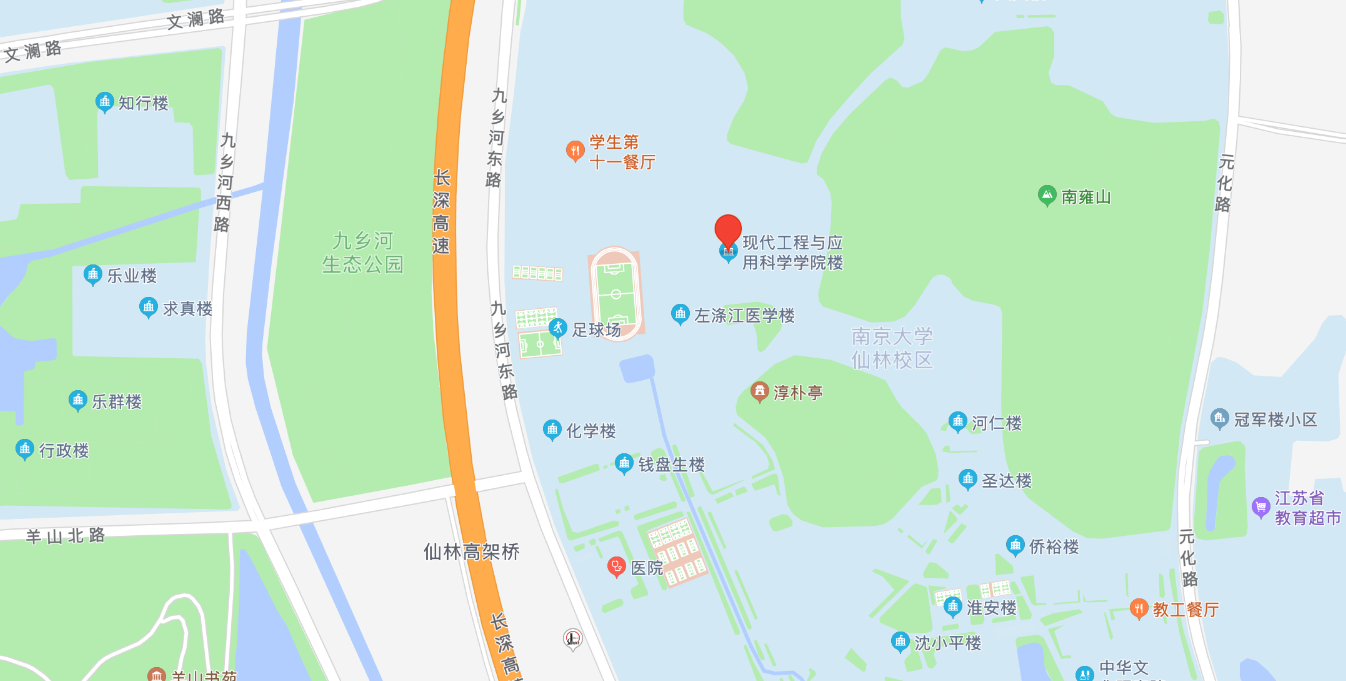
Task: Select the 学生第十一餐厅 restaurant marker
Action: pos(575,152)
